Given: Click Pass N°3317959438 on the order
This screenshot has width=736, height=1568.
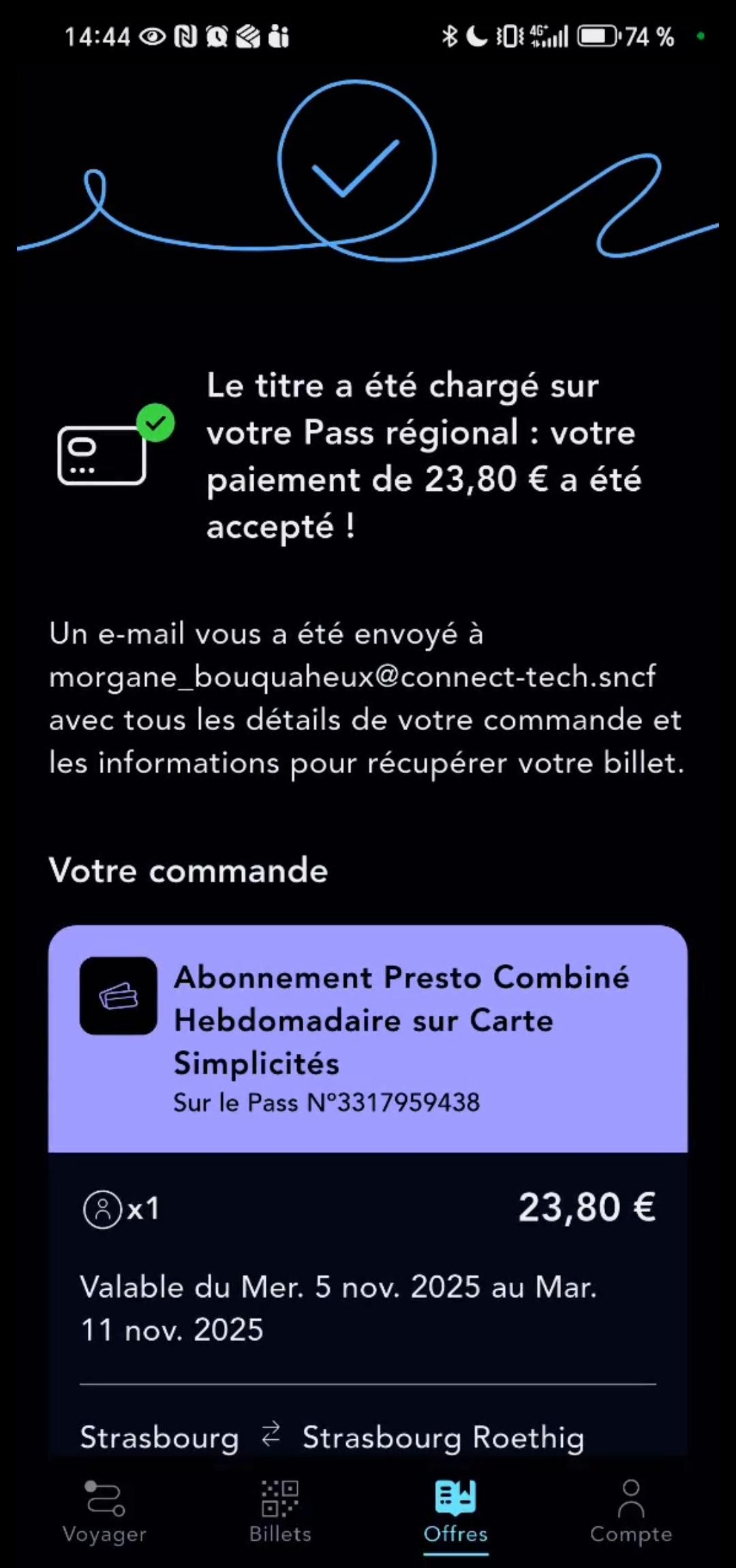Looking at the screenshot, I should (326, 1102).
